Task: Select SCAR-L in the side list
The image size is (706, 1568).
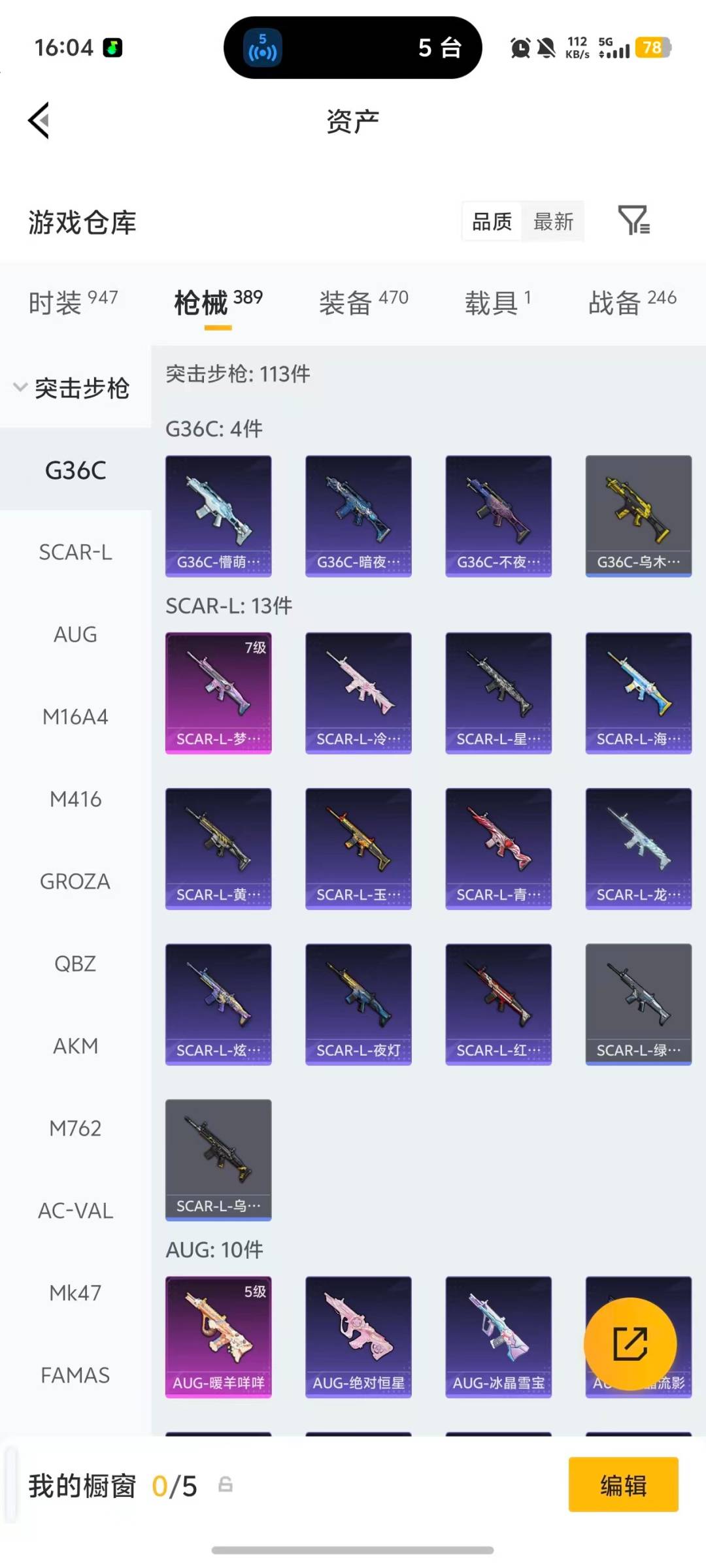Action: coord(75,553)
